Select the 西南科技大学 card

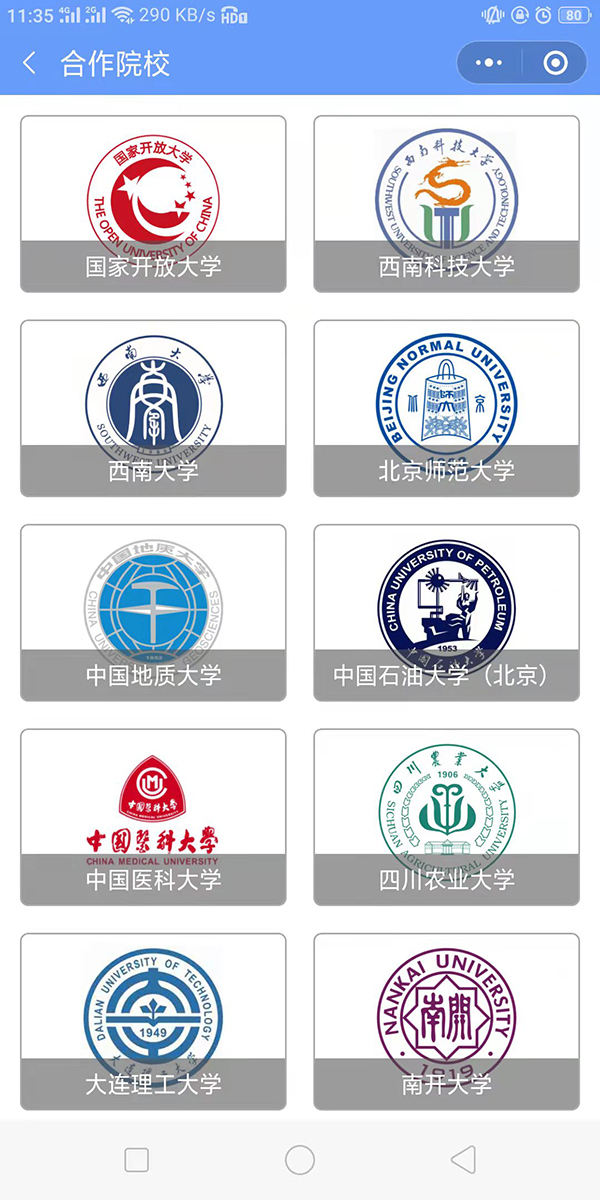point(446,204)
